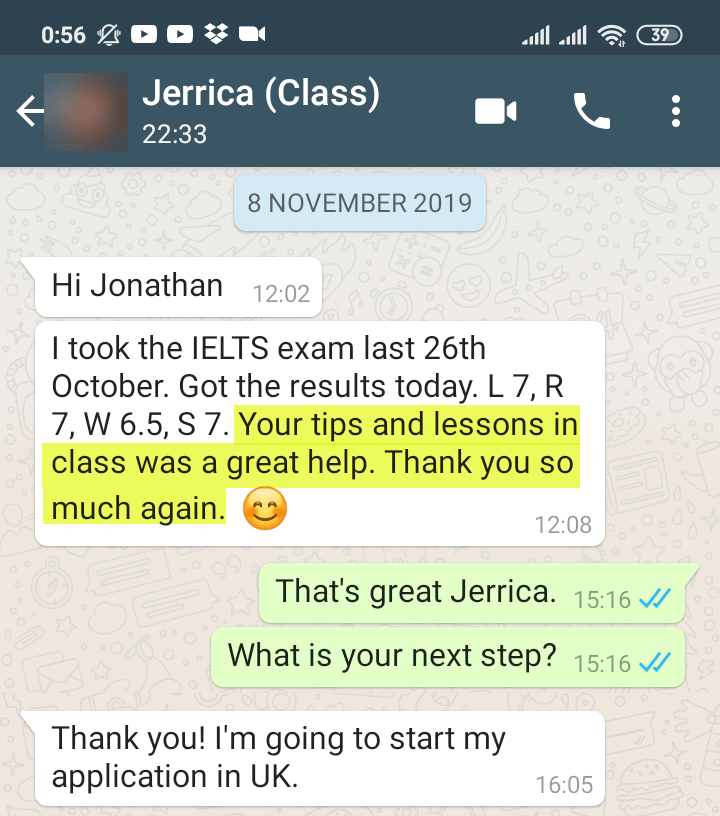
Task: Start a voice call with Jerrica
Action: coord(591,111)
